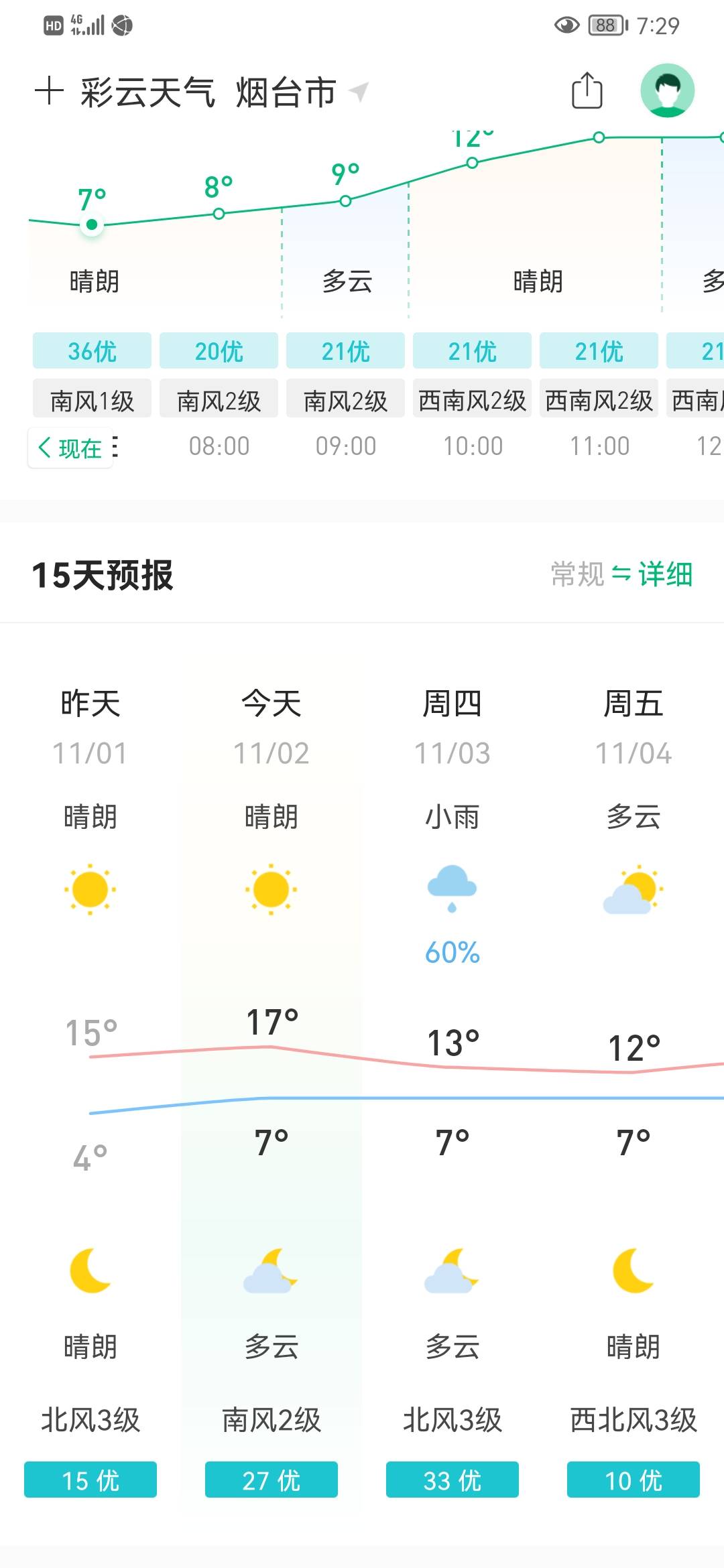
Task: Open city selector 烟台市
Action: click(x=286, y=92)
